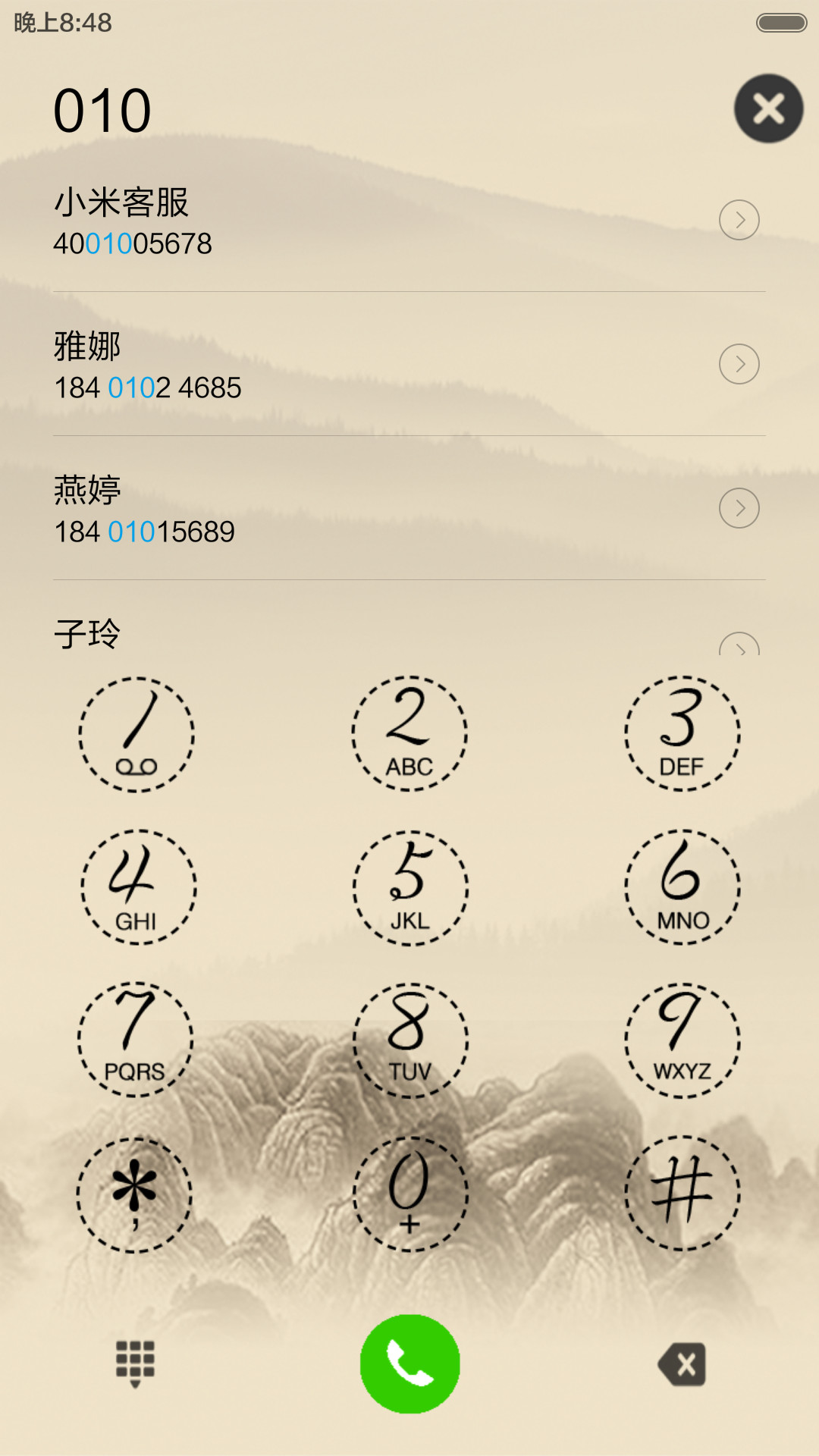
Task: Tap the star key
Action: [x=134, y=1195]
